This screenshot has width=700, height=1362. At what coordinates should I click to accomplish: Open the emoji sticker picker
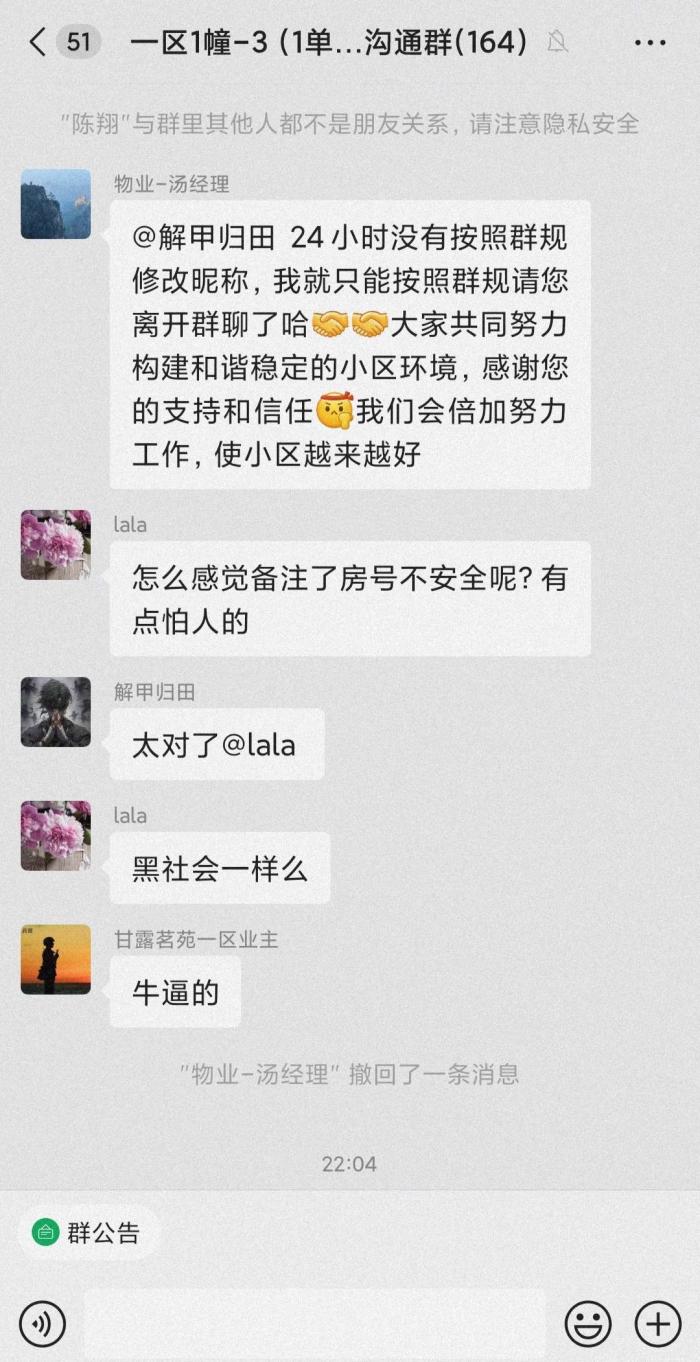tap(588, 1324)
